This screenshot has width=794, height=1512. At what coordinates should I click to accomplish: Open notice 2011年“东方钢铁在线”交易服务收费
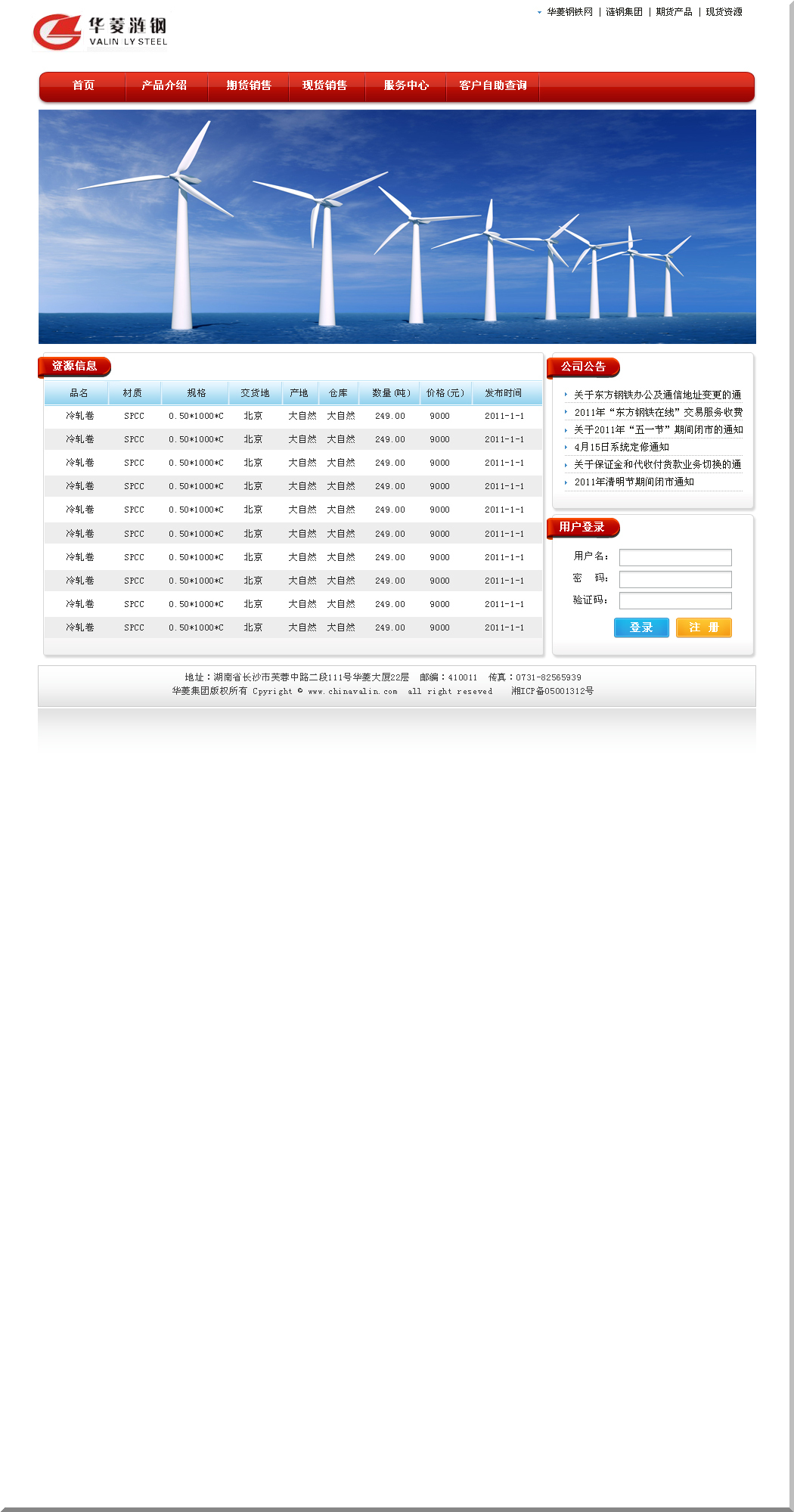click(657, 412)
